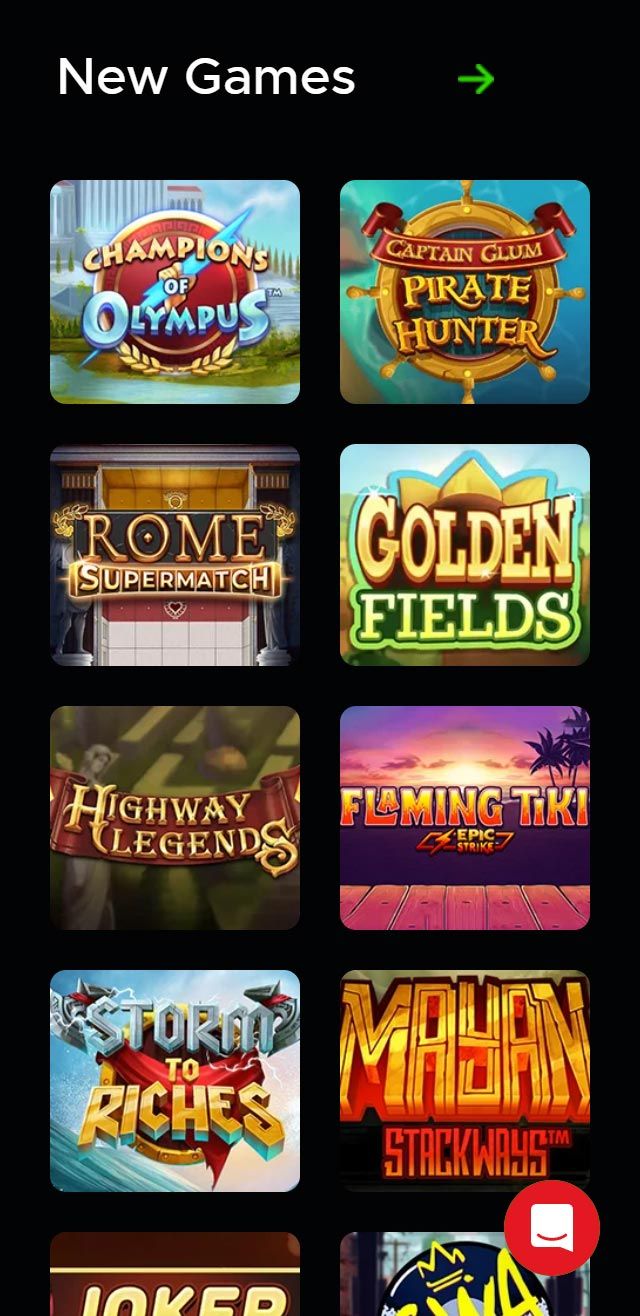Screen dimensions: 640x1316
Task: Select the Rome Supermatch game tile
Action: pos(175,555)
